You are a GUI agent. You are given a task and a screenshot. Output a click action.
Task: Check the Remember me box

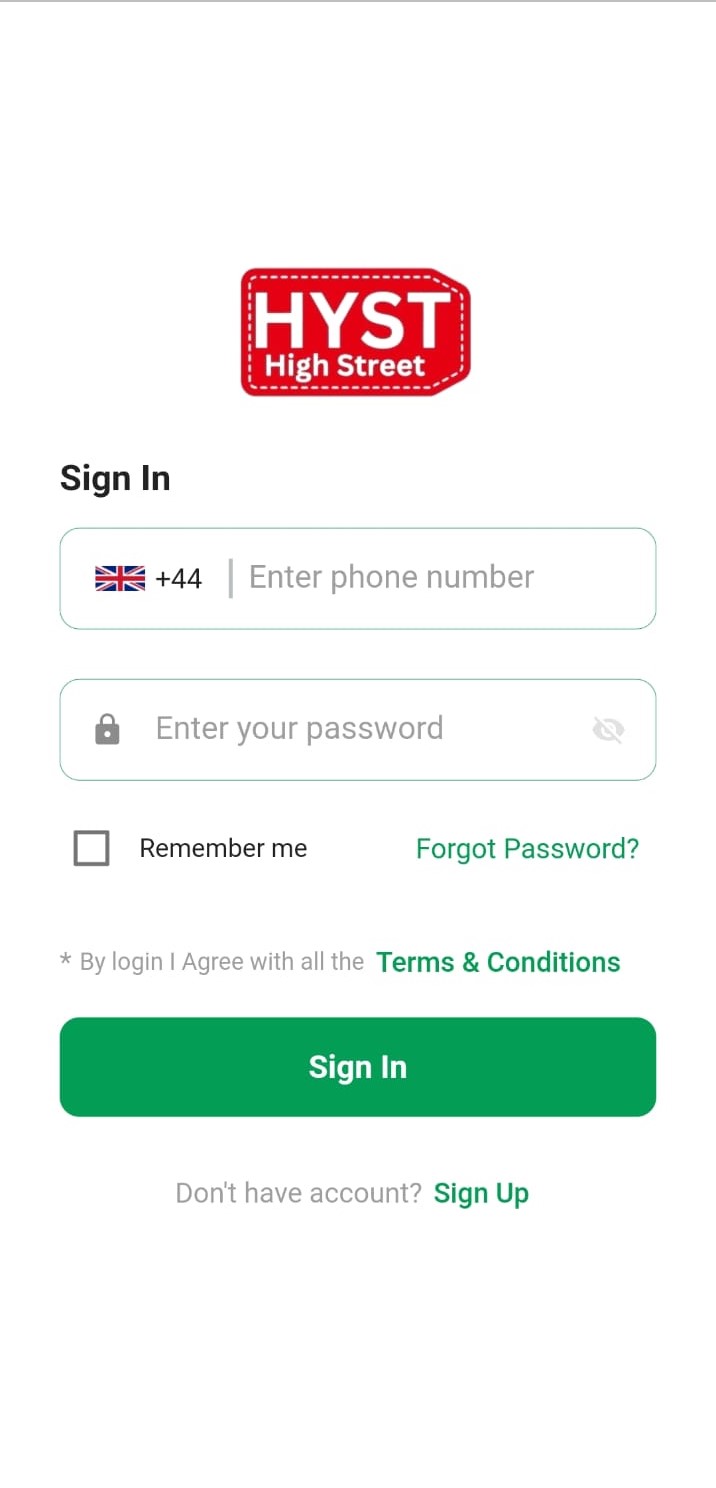tap(92, 849)
